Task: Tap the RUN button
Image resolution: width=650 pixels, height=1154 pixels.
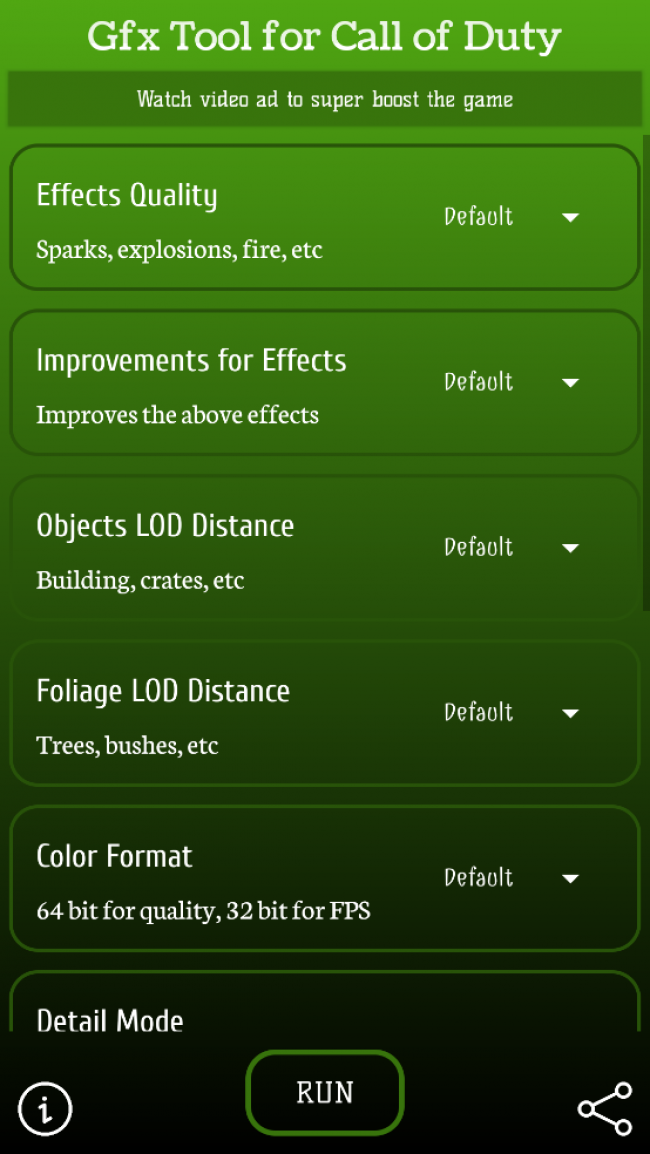Action: pos(324,1092)
